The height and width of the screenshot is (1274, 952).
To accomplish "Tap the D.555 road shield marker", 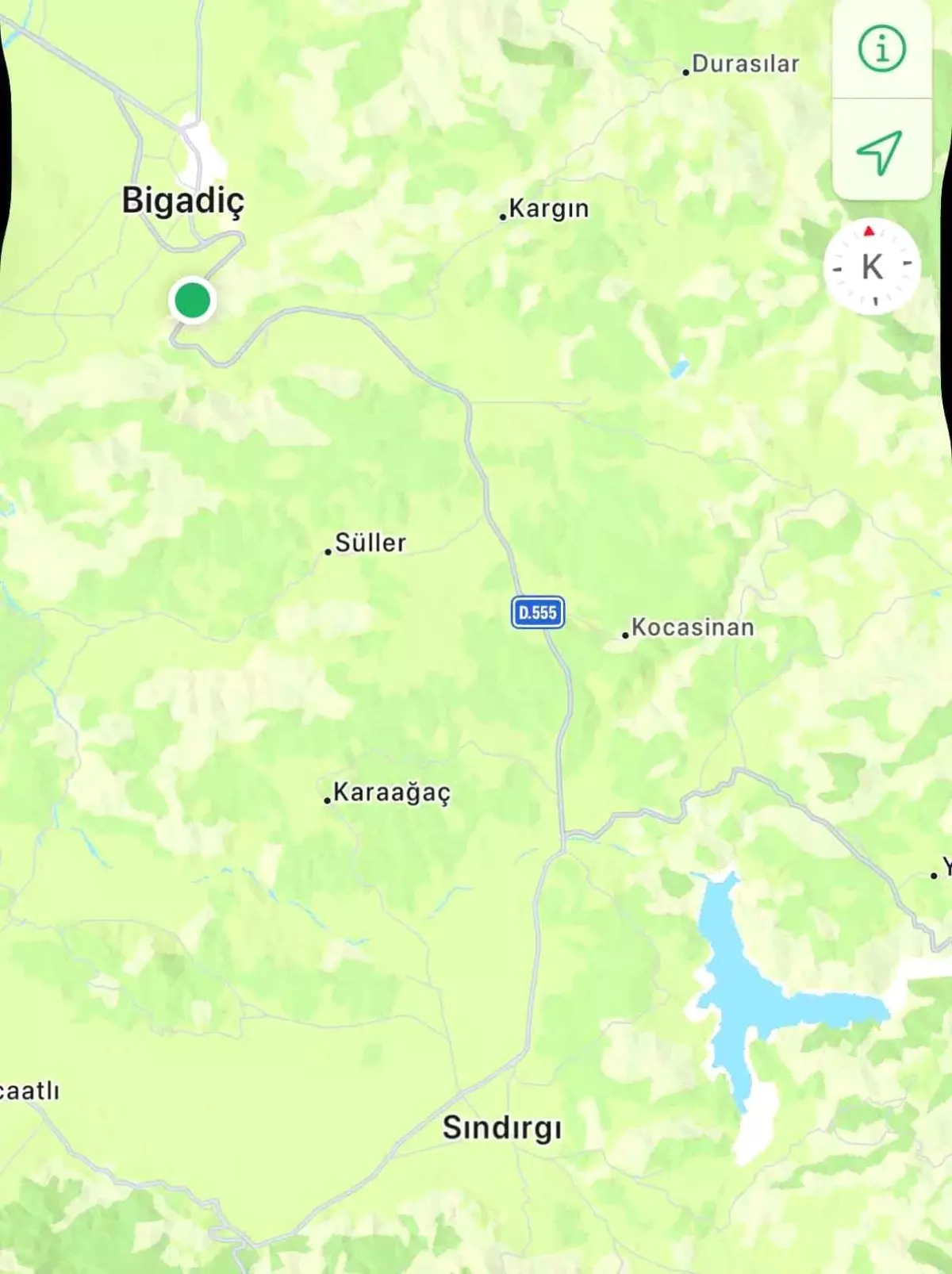I will click(x=536, y=611).
